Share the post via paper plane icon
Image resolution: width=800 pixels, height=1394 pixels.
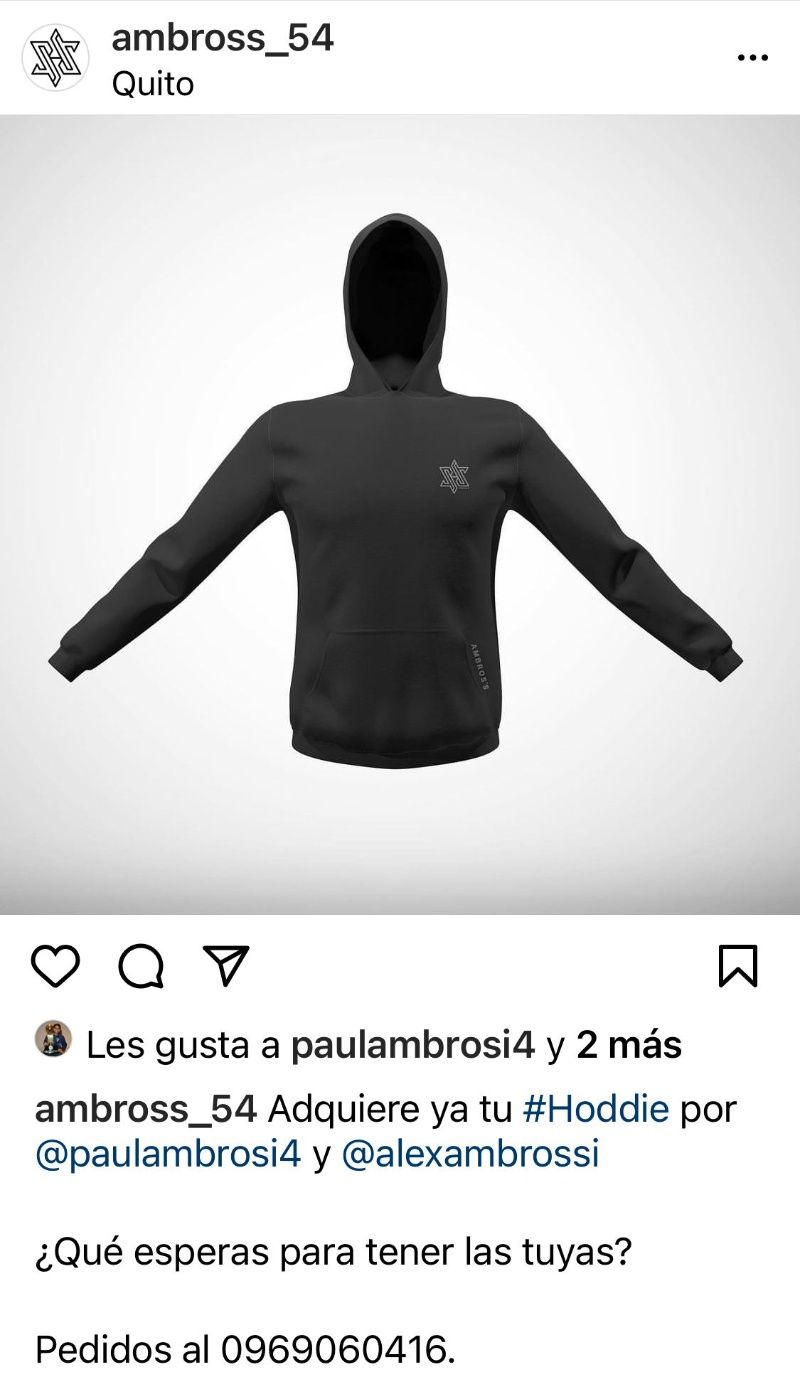coord(225,965)
